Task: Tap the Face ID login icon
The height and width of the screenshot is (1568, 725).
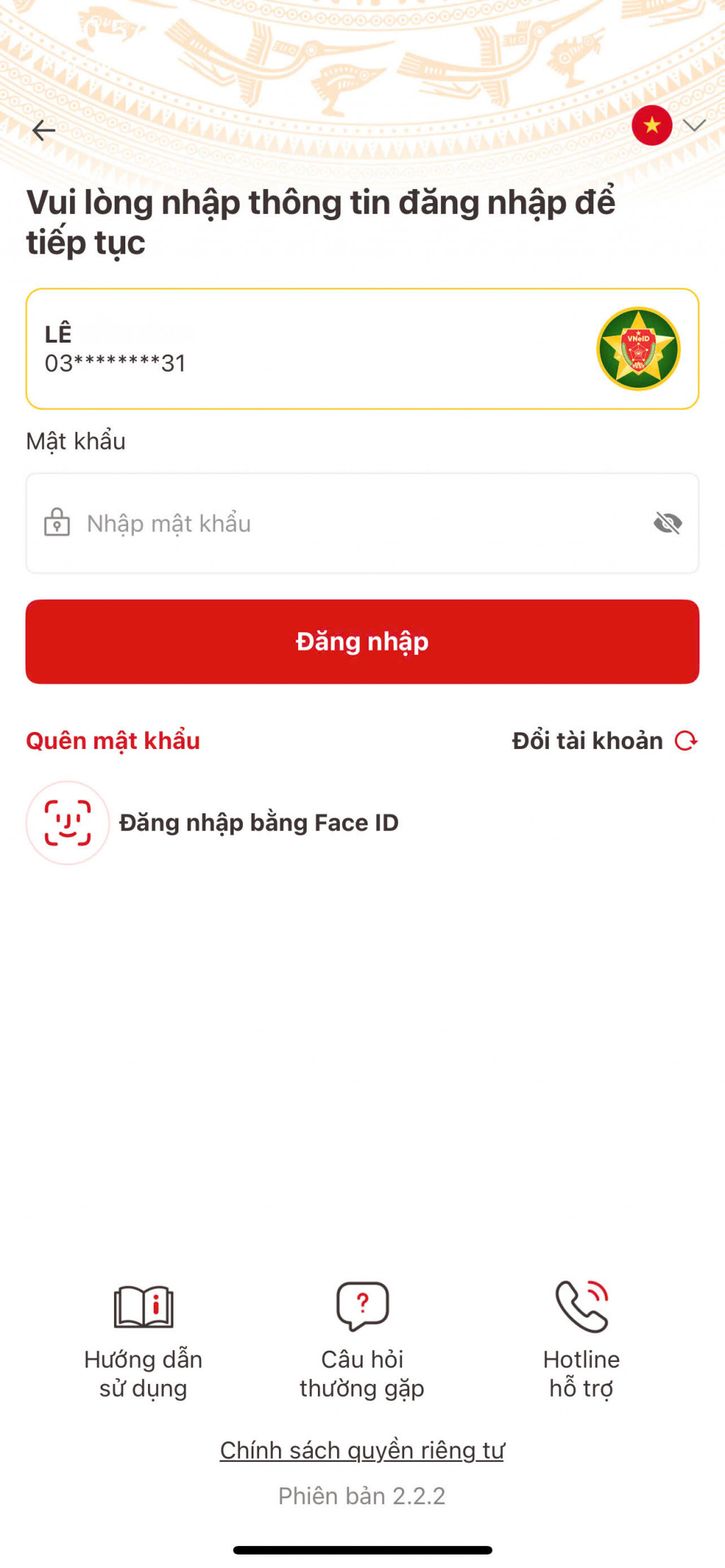Action: [x=67, y=823]
